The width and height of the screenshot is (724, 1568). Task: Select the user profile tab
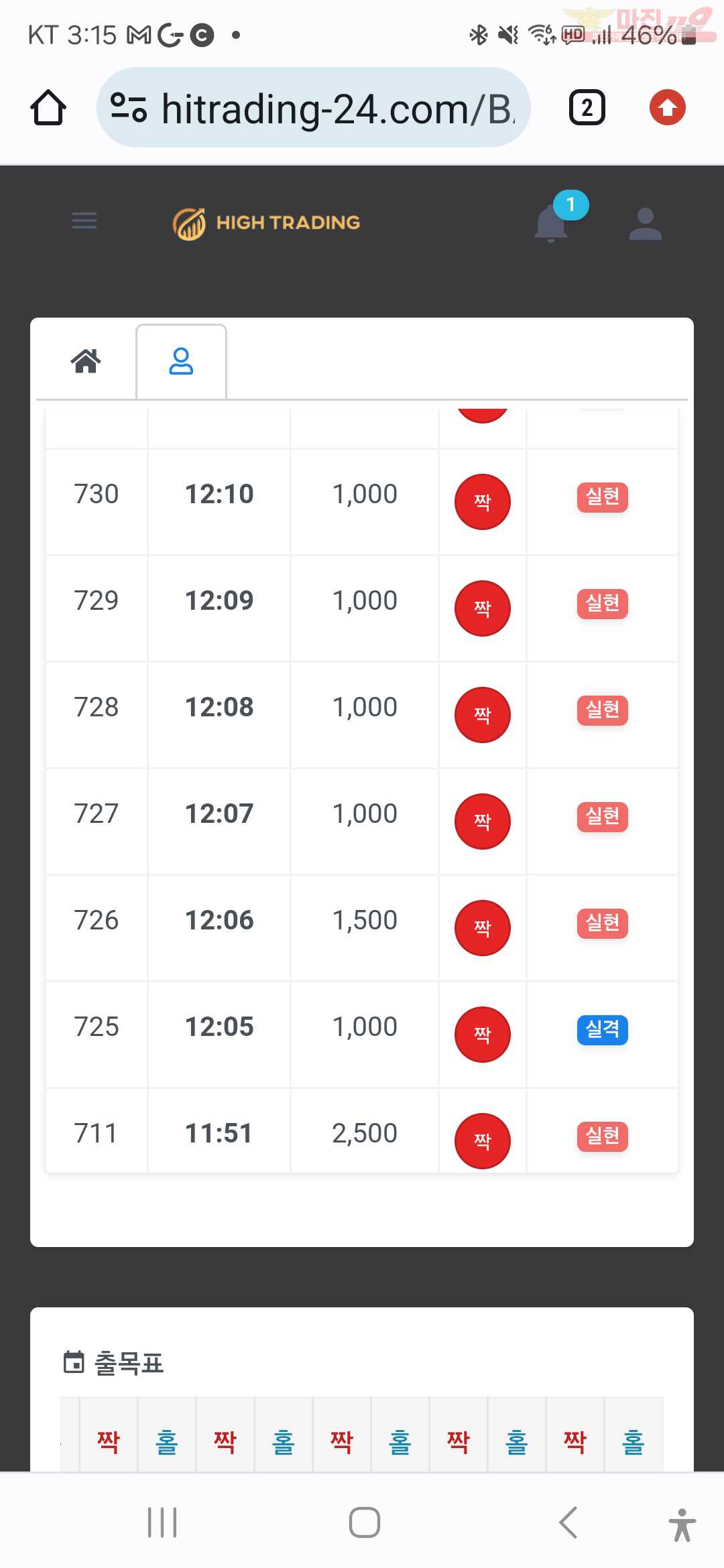pyautogui.click(x=181, y=361)
